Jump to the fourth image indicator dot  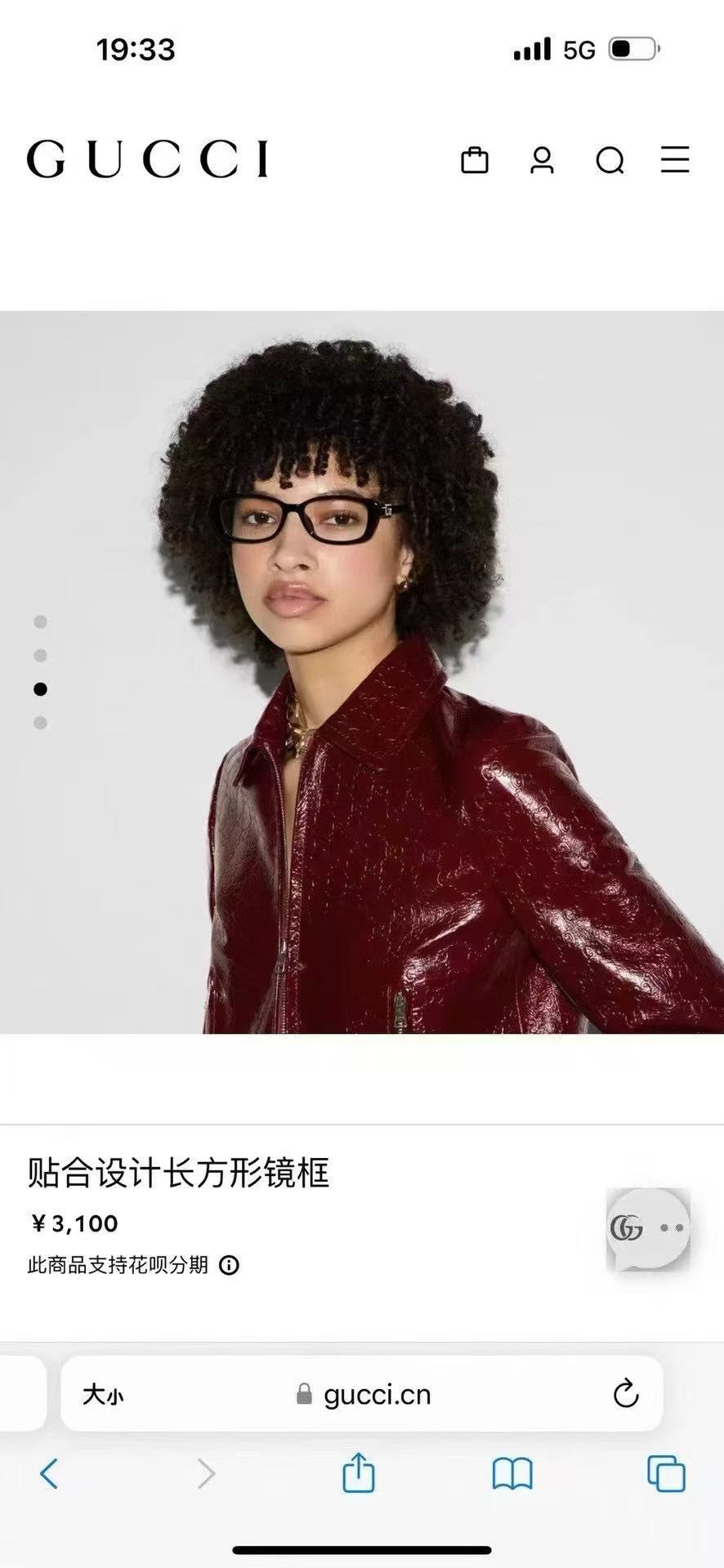40,723
